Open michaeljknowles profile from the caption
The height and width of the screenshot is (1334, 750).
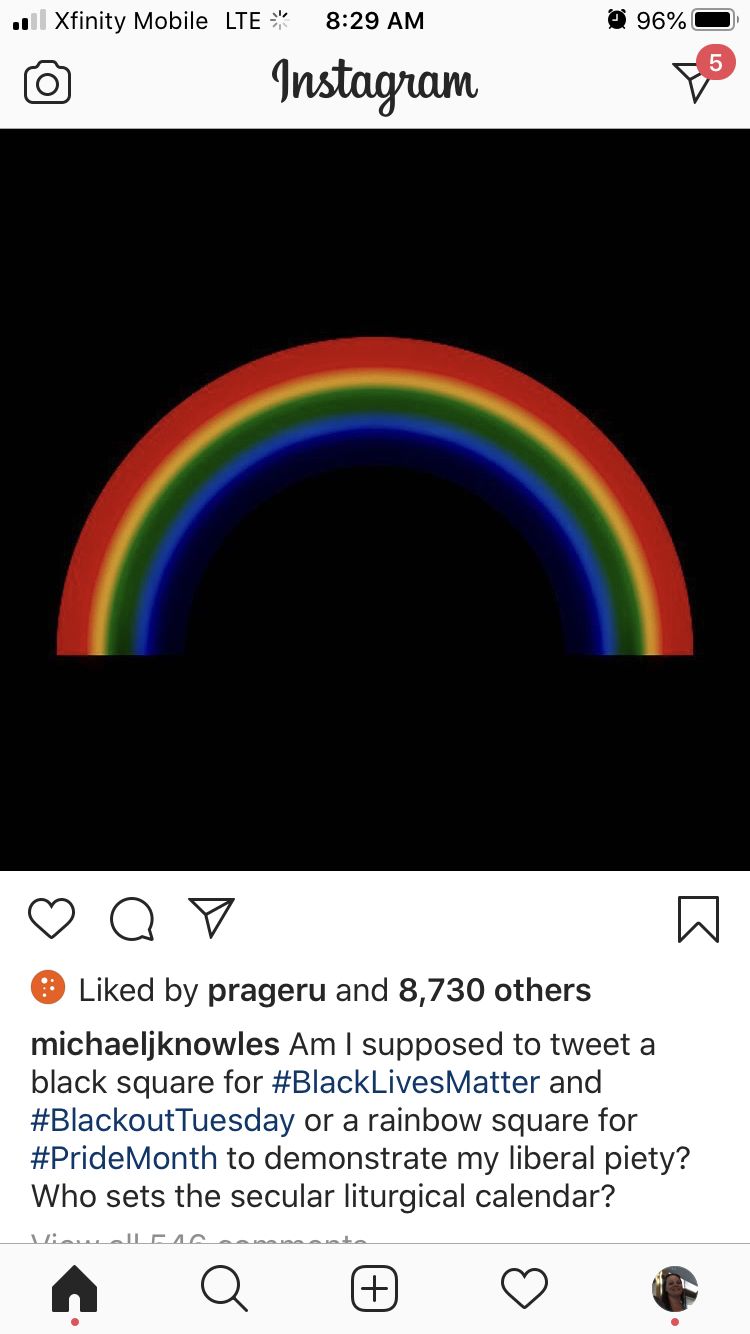tap(155, 1045)
